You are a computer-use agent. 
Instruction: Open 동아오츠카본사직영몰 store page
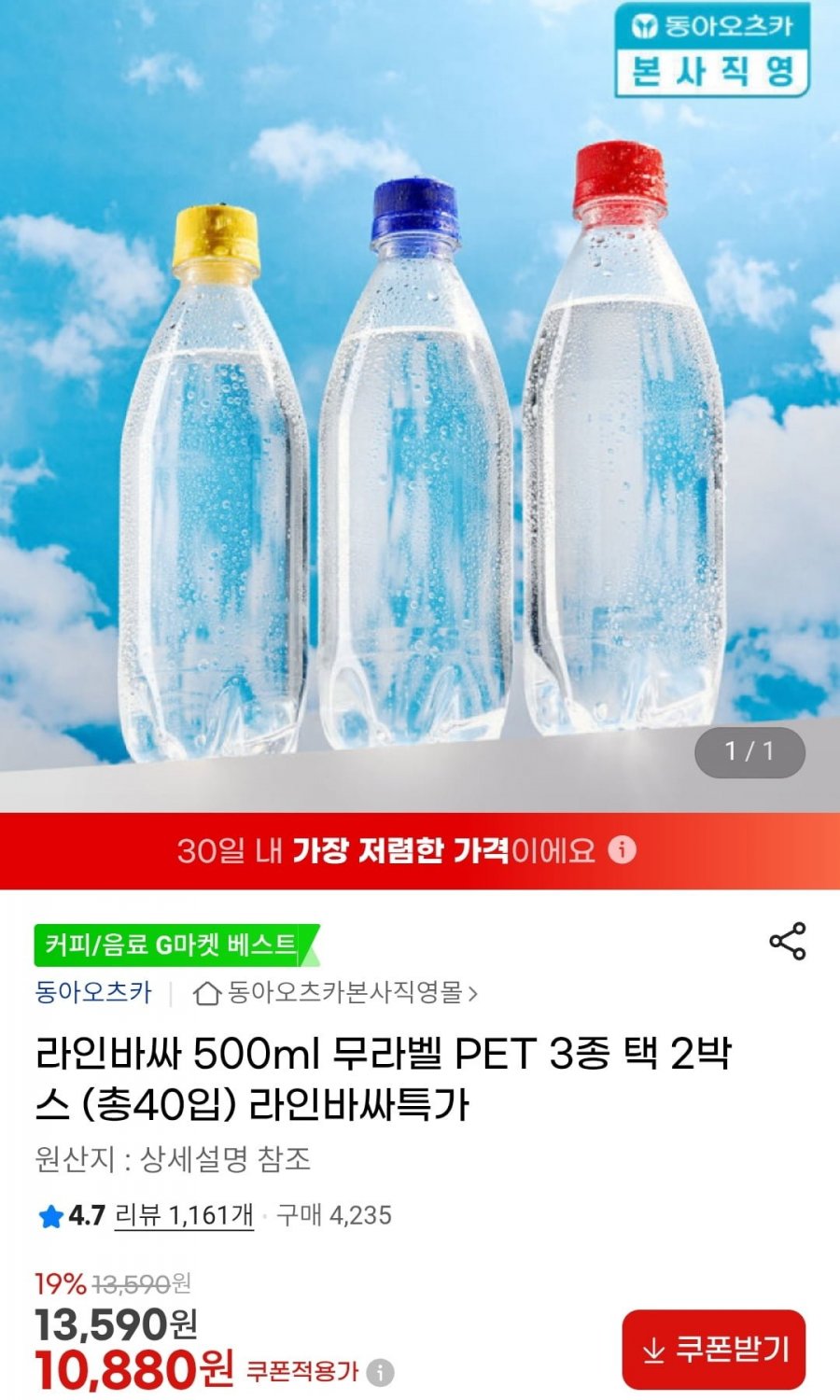pos(336,992)
